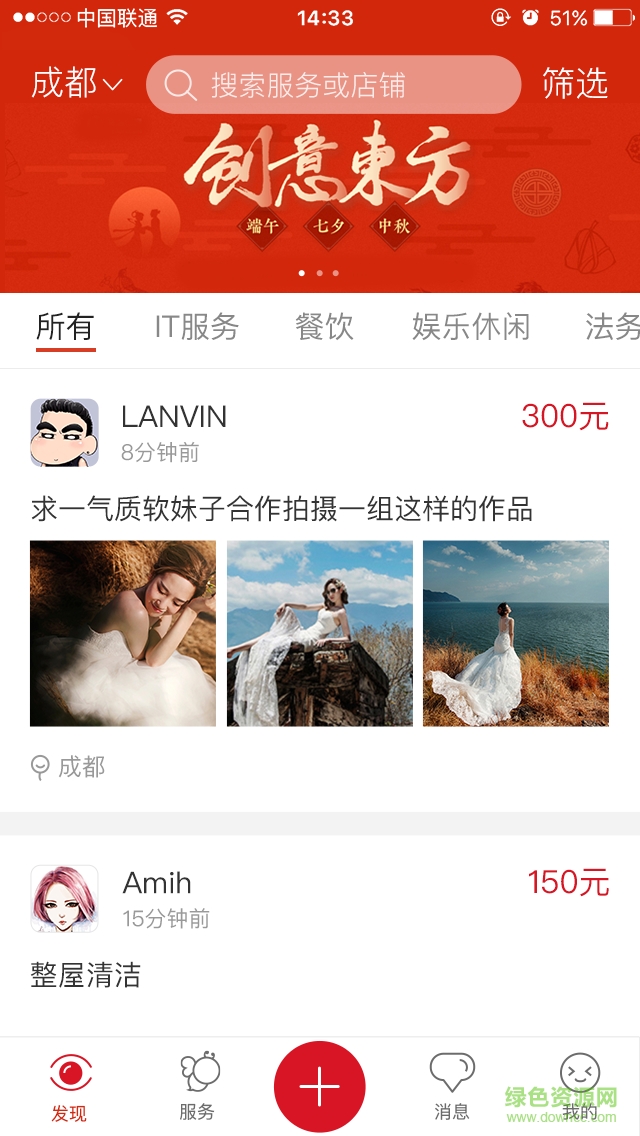Open the middle wedding photo in LANVIN's post
The width and height of the screenshot is (640, 1136).
click(x=320, y=633)
